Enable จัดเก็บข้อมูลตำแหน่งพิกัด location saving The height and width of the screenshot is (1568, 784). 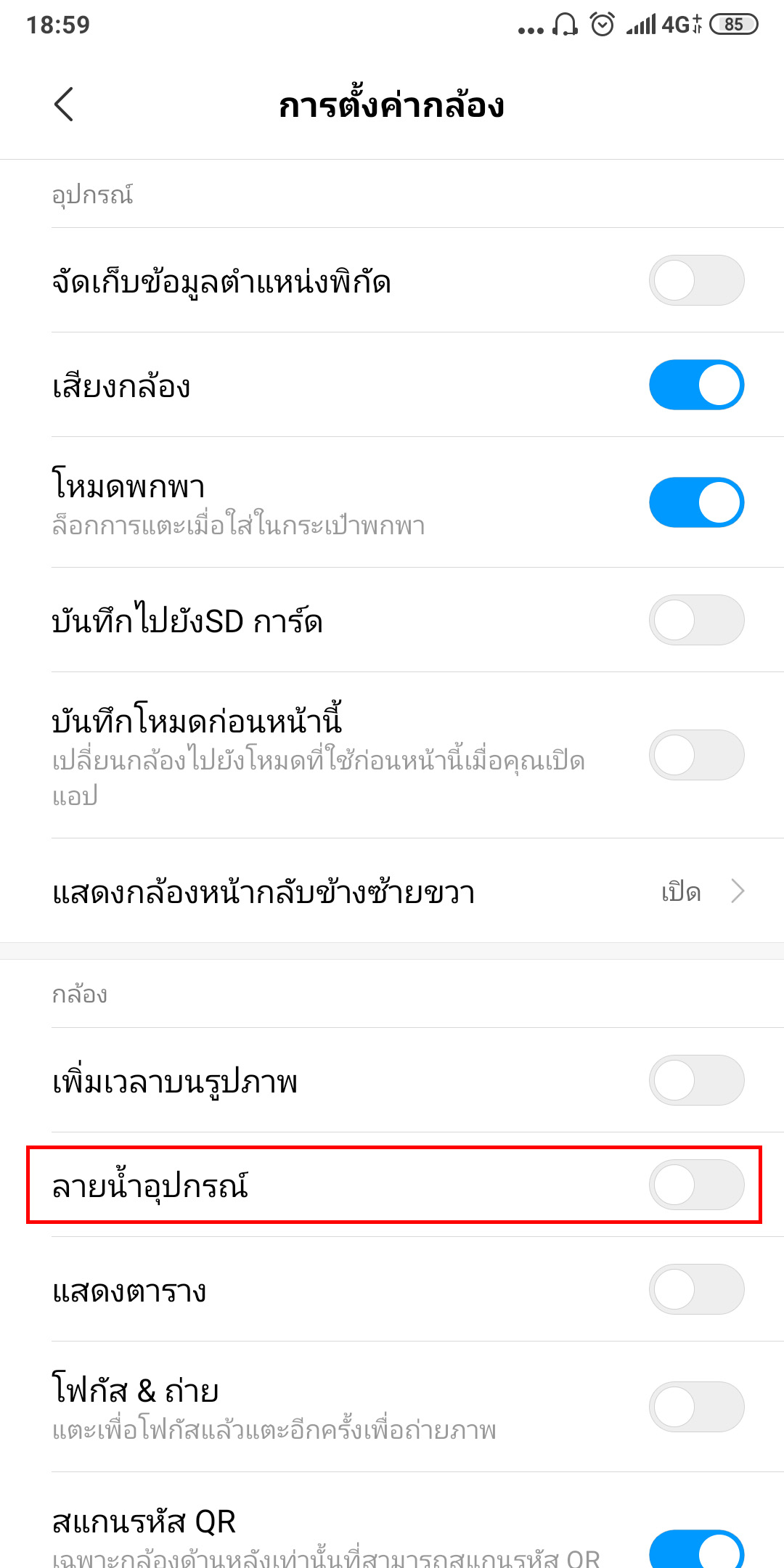click(x=695, y=280)
